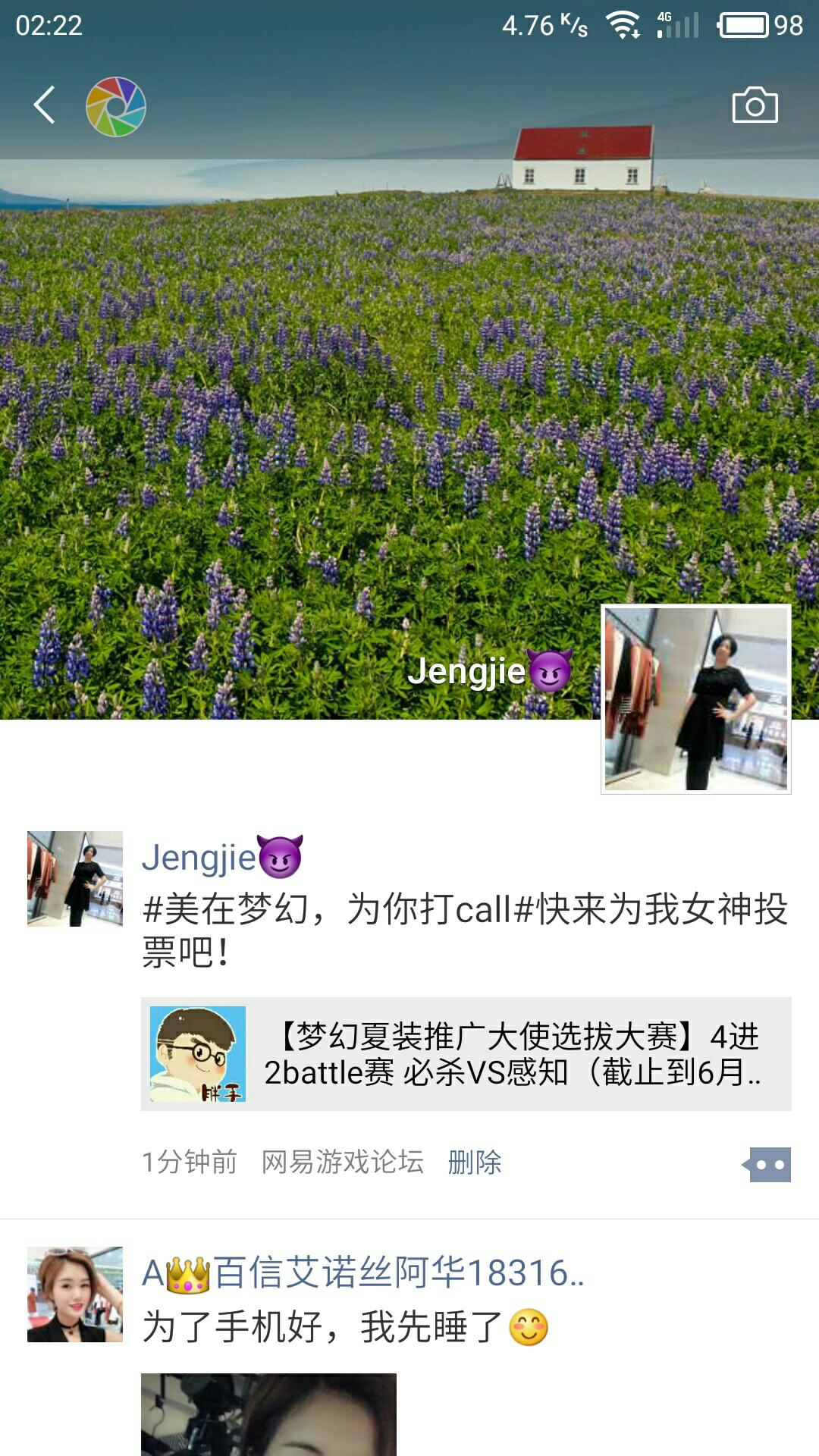
Task: Open like and comment menu on Jengjie's post
Action: [x=767, y=1165]
